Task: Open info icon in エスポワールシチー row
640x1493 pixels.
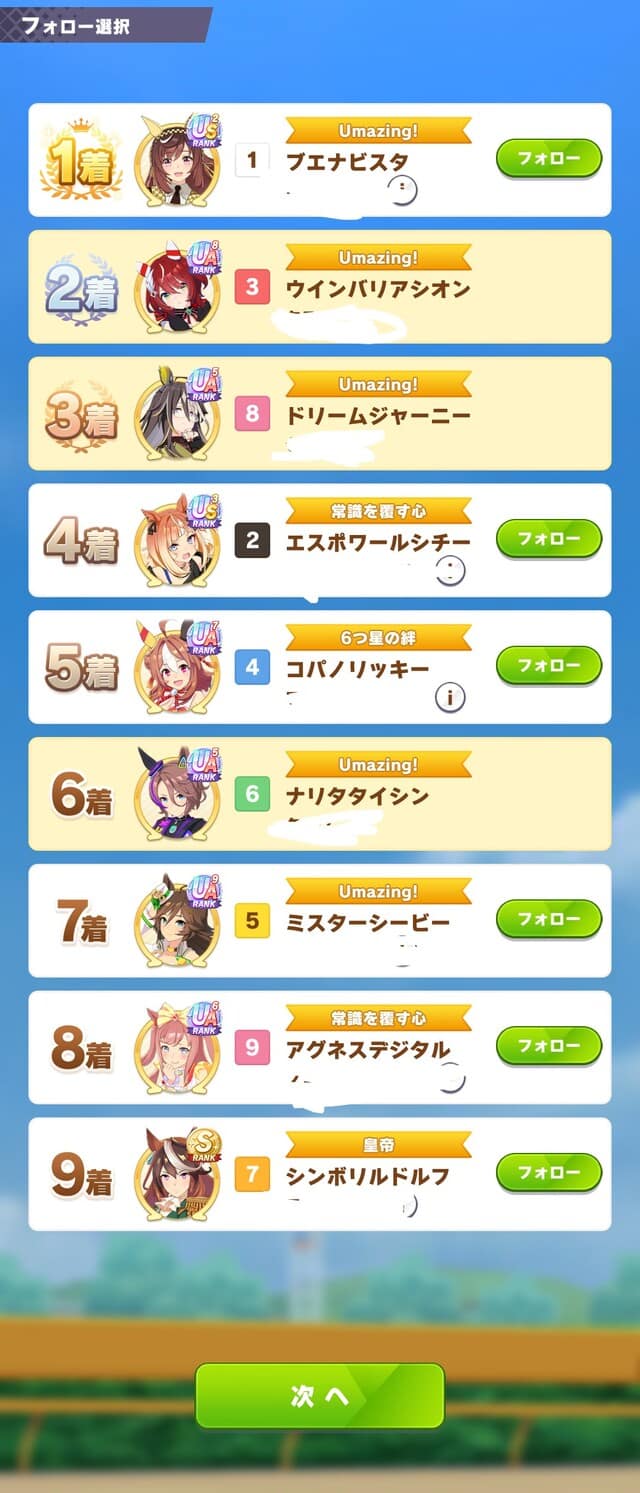Action: [x=450, y=571]
